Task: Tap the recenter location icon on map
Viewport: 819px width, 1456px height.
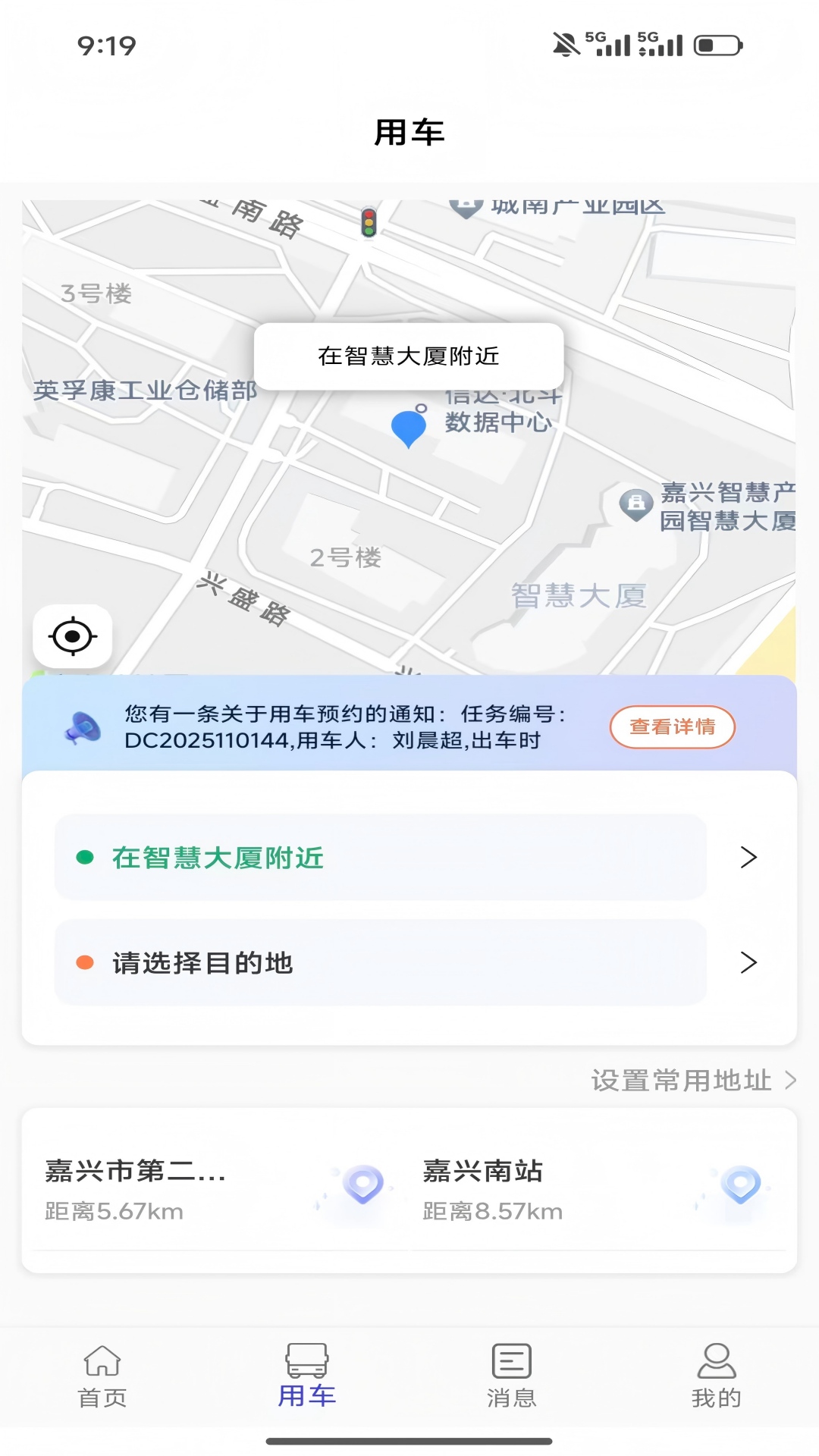Action: click(72, 636)
